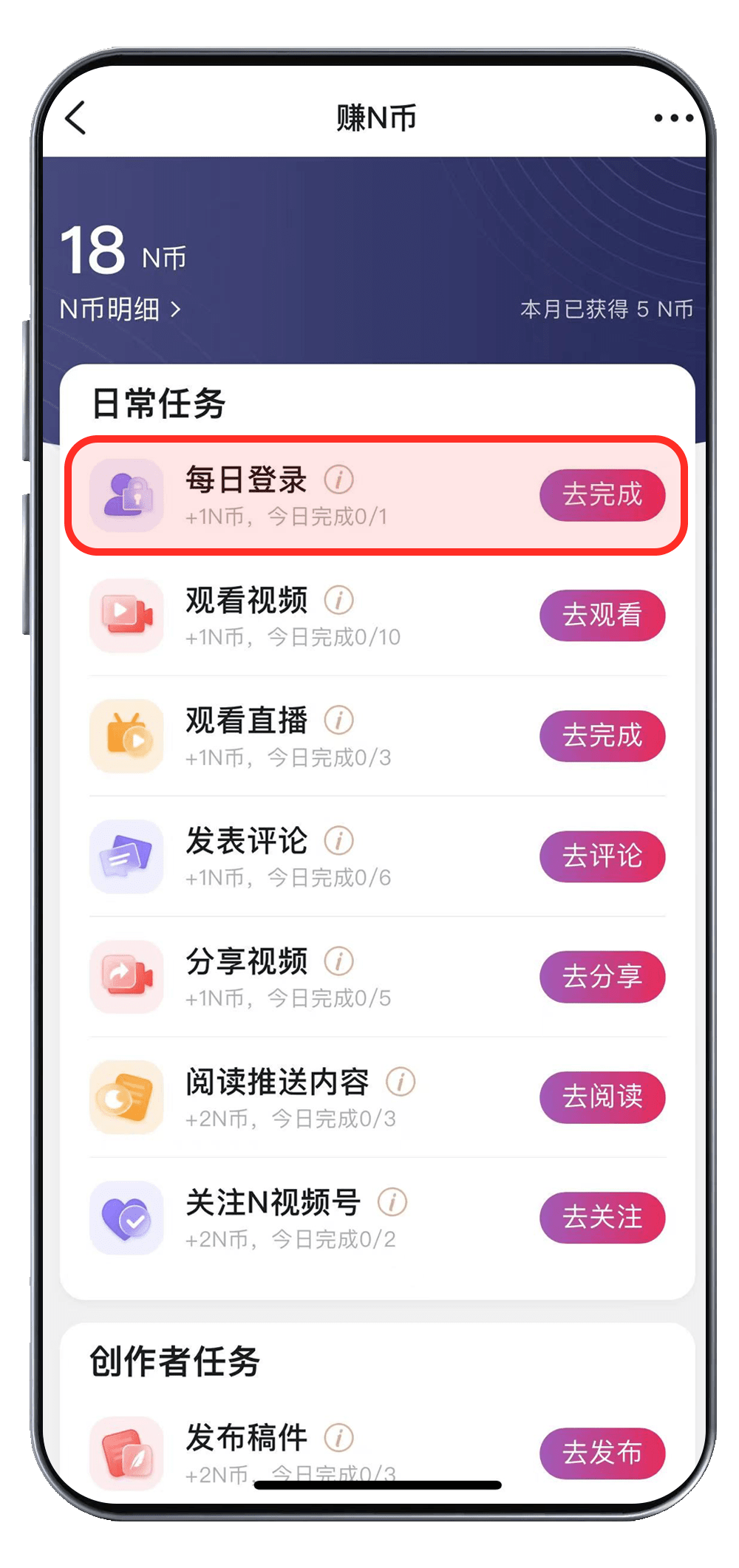Show info icon beside 发布稿件
The height and width of the screenshot is (1568, 739).
pos(339,1438)
